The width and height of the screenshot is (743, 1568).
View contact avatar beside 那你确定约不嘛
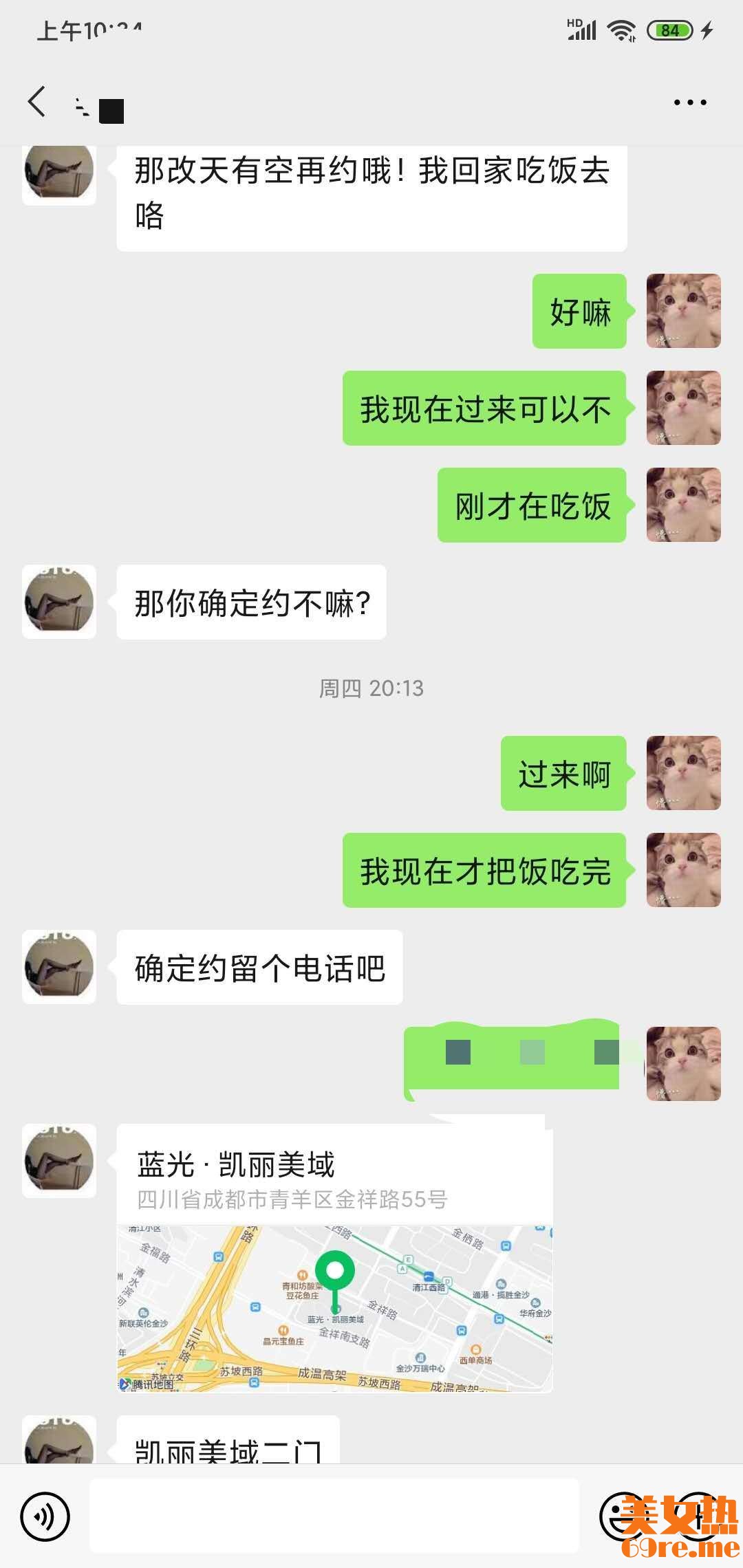coord(59,602)
